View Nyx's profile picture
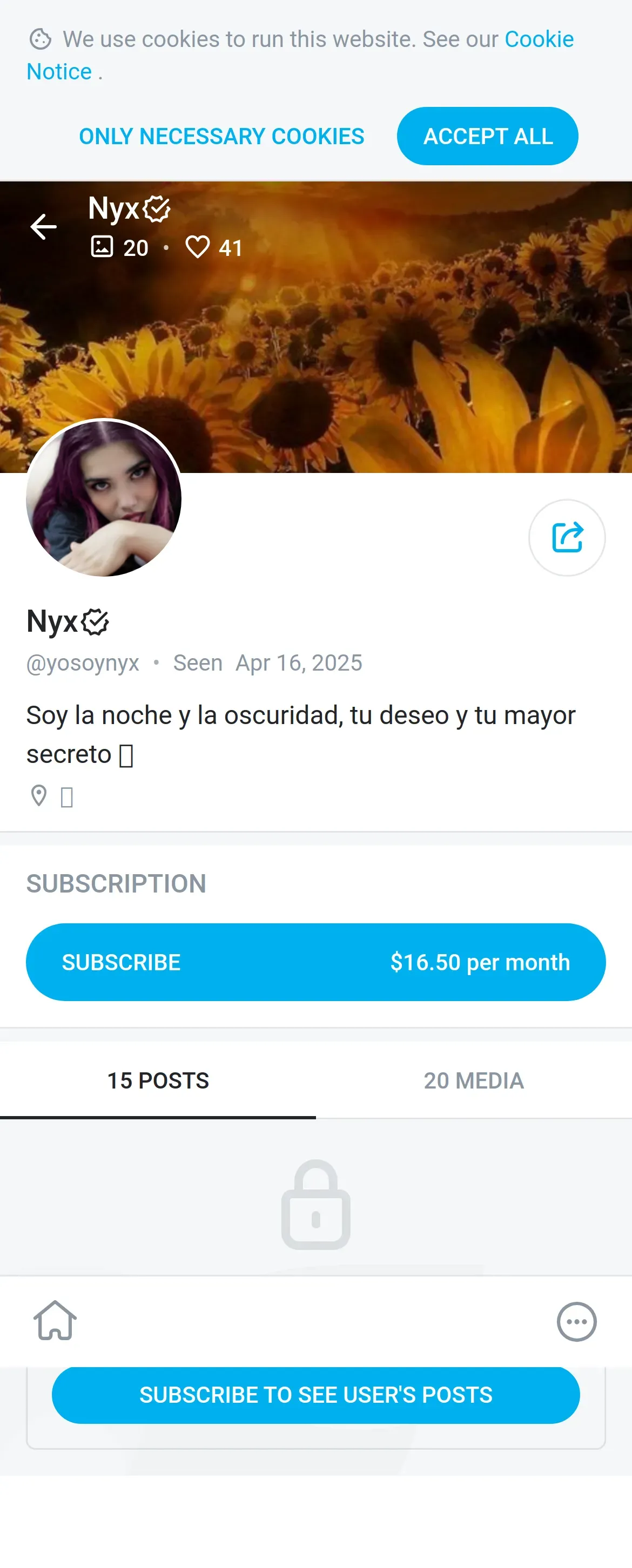This screenshot has height=1568, width=632. coord(104,498)
